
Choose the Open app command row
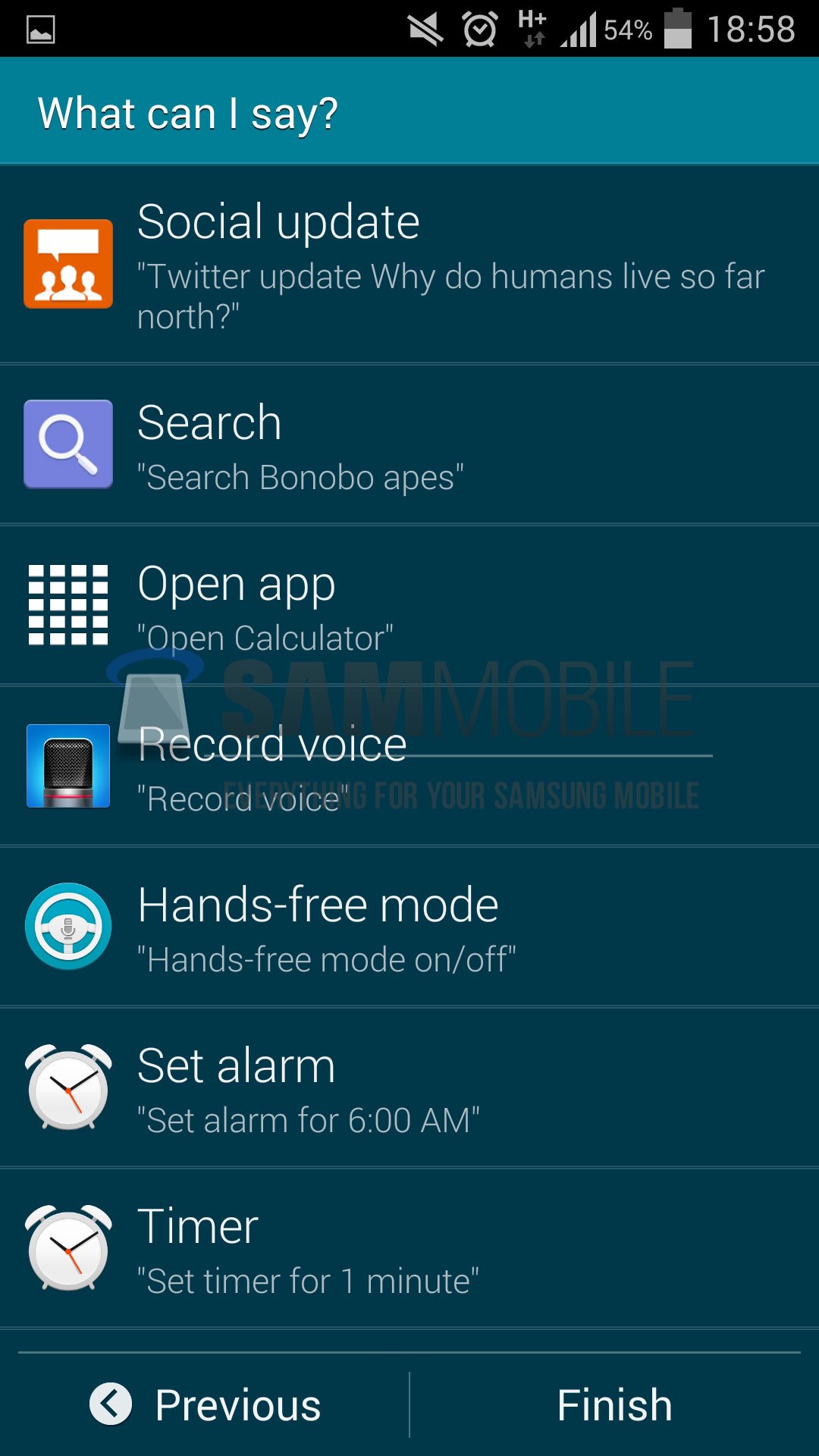tap(409, 605)
